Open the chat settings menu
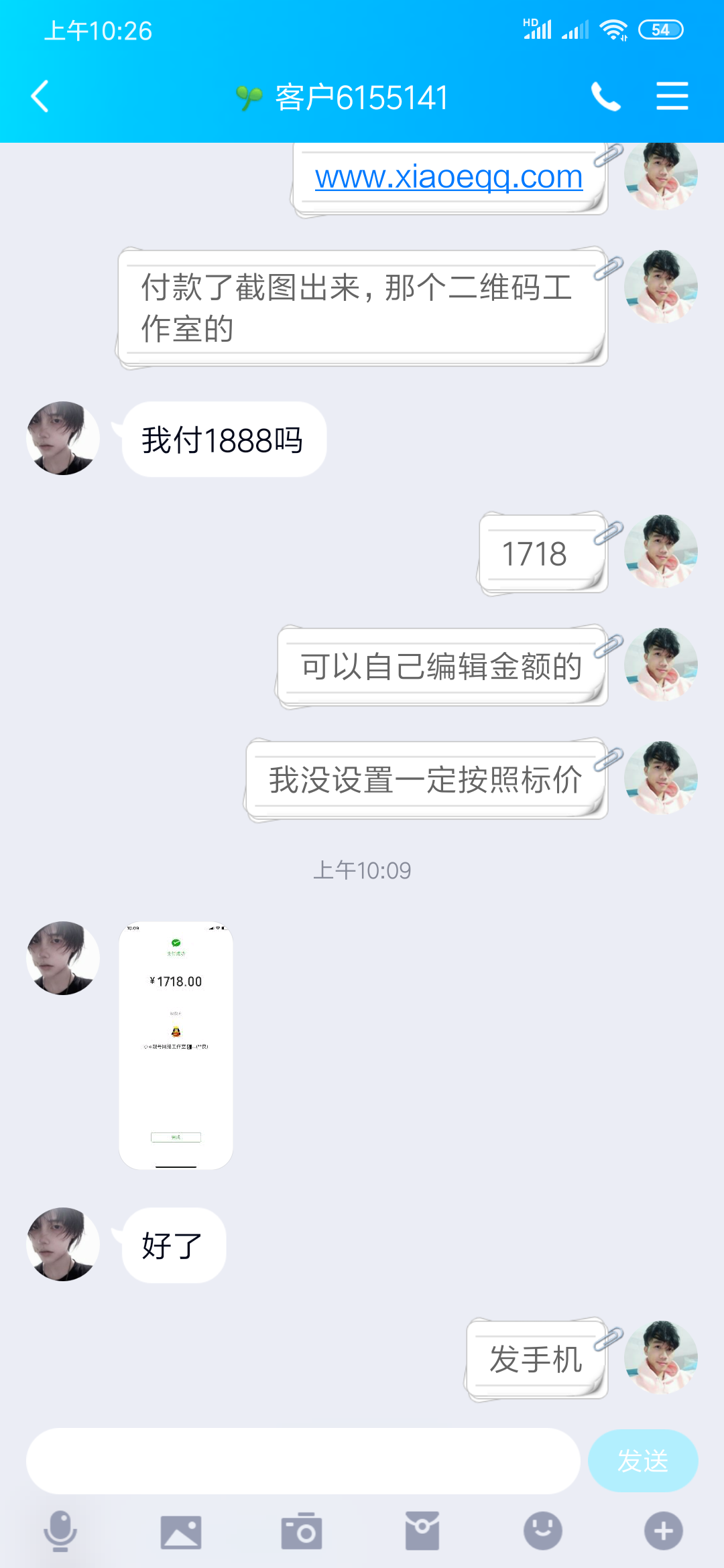 [x=672, y=96]
